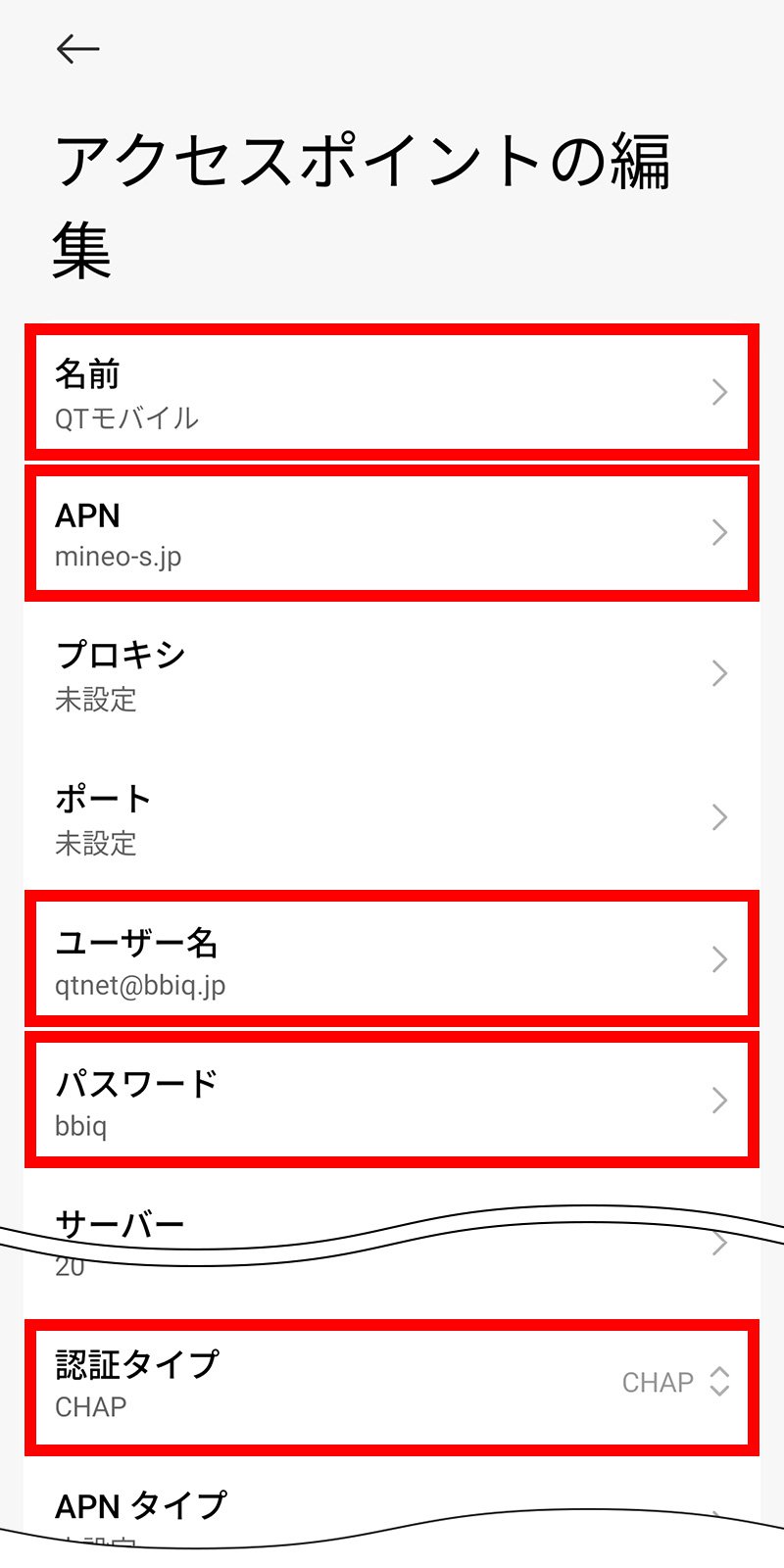
Task: Open the パスワード row
Action: [x=392, y=1102]
